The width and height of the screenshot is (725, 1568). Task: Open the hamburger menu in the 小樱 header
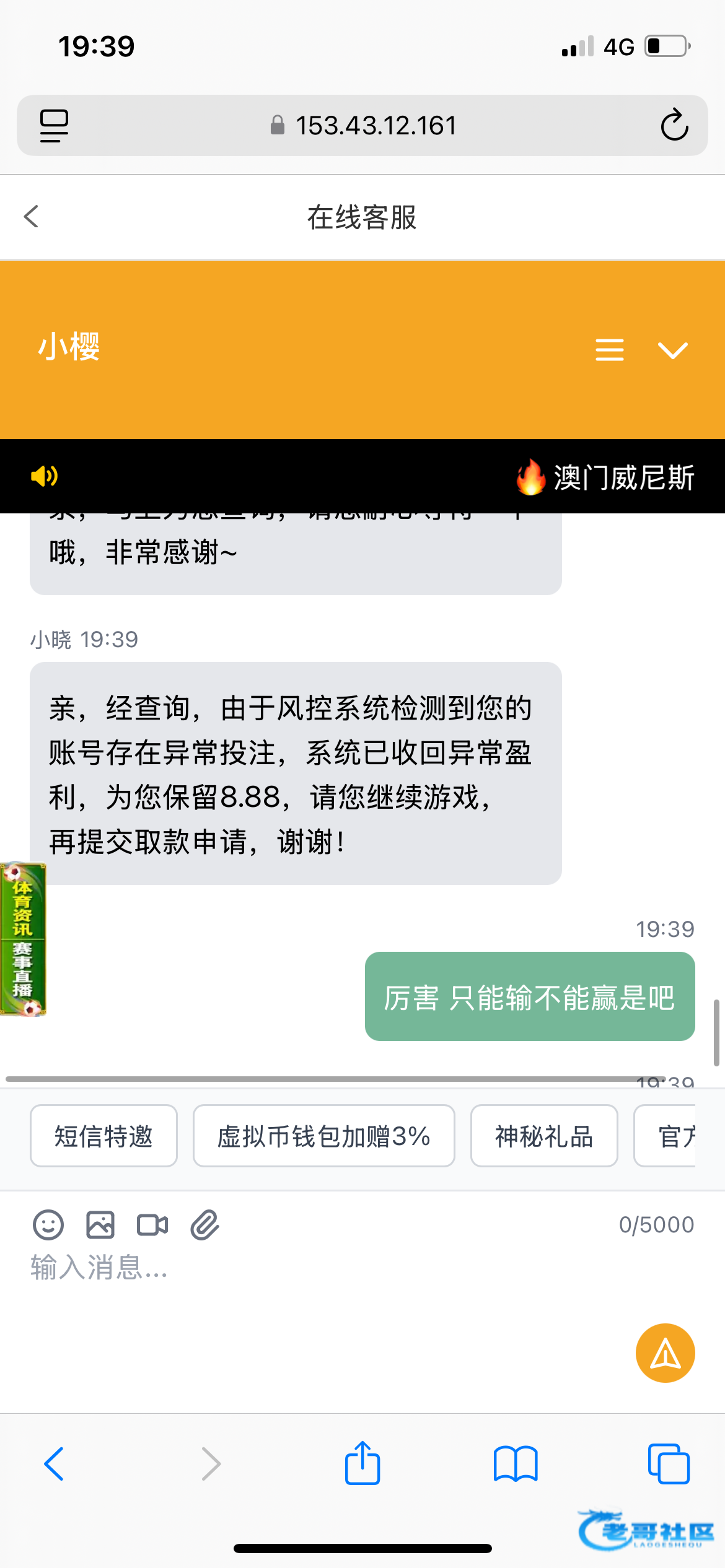coord(609,350)
